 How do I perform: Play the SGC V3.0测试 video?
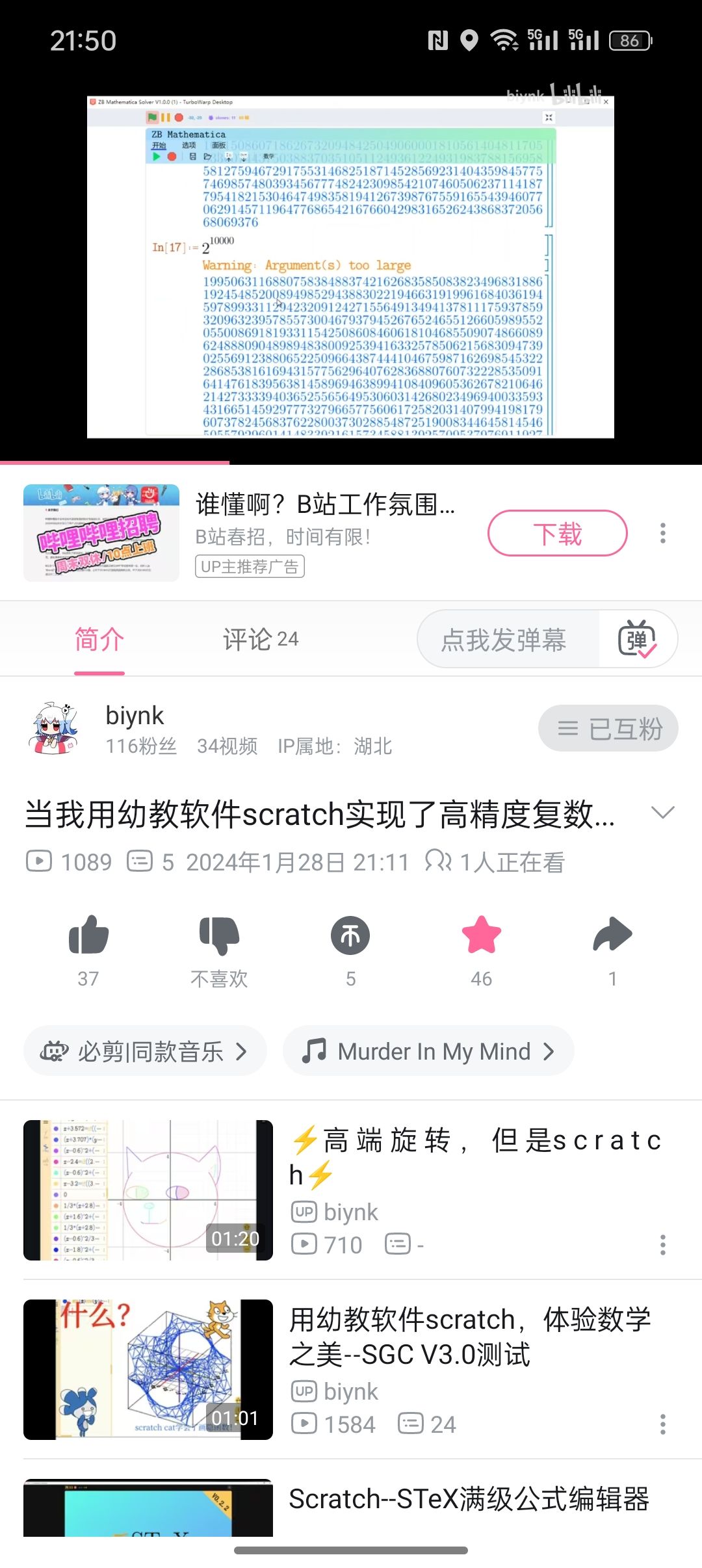click(148, 1370)
